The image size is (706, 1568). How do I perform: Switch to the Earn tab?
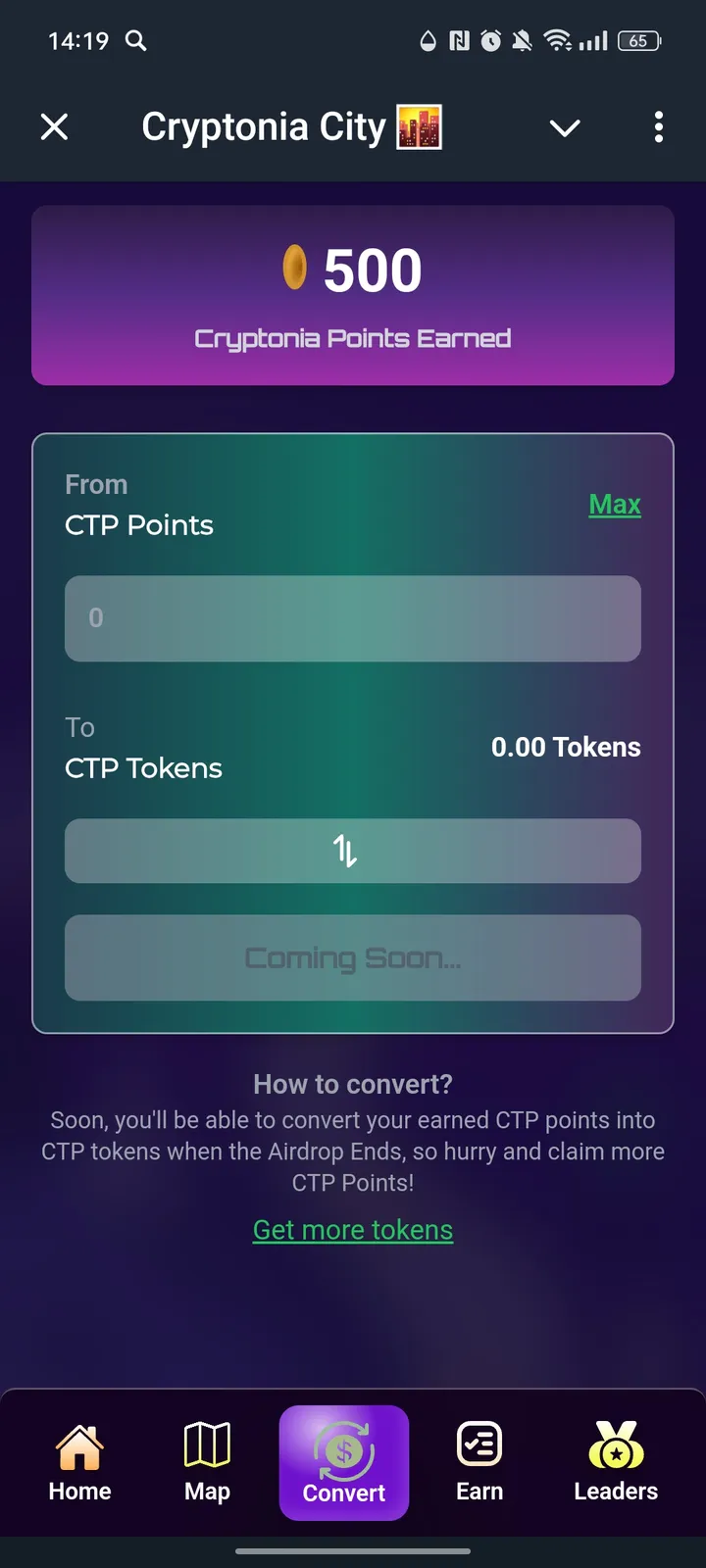479,1463
